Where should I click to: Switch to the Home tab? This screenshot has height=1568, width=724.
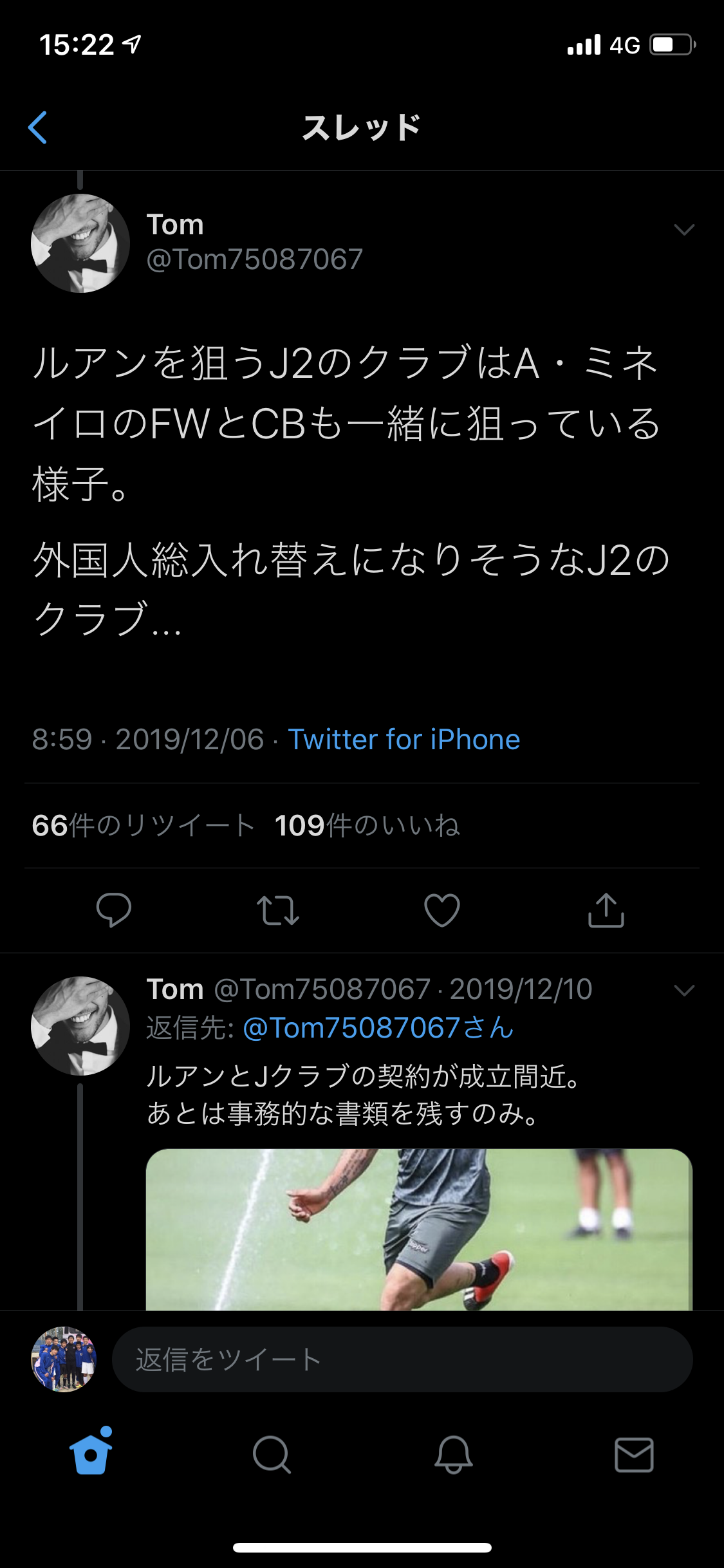point(91,1452)
